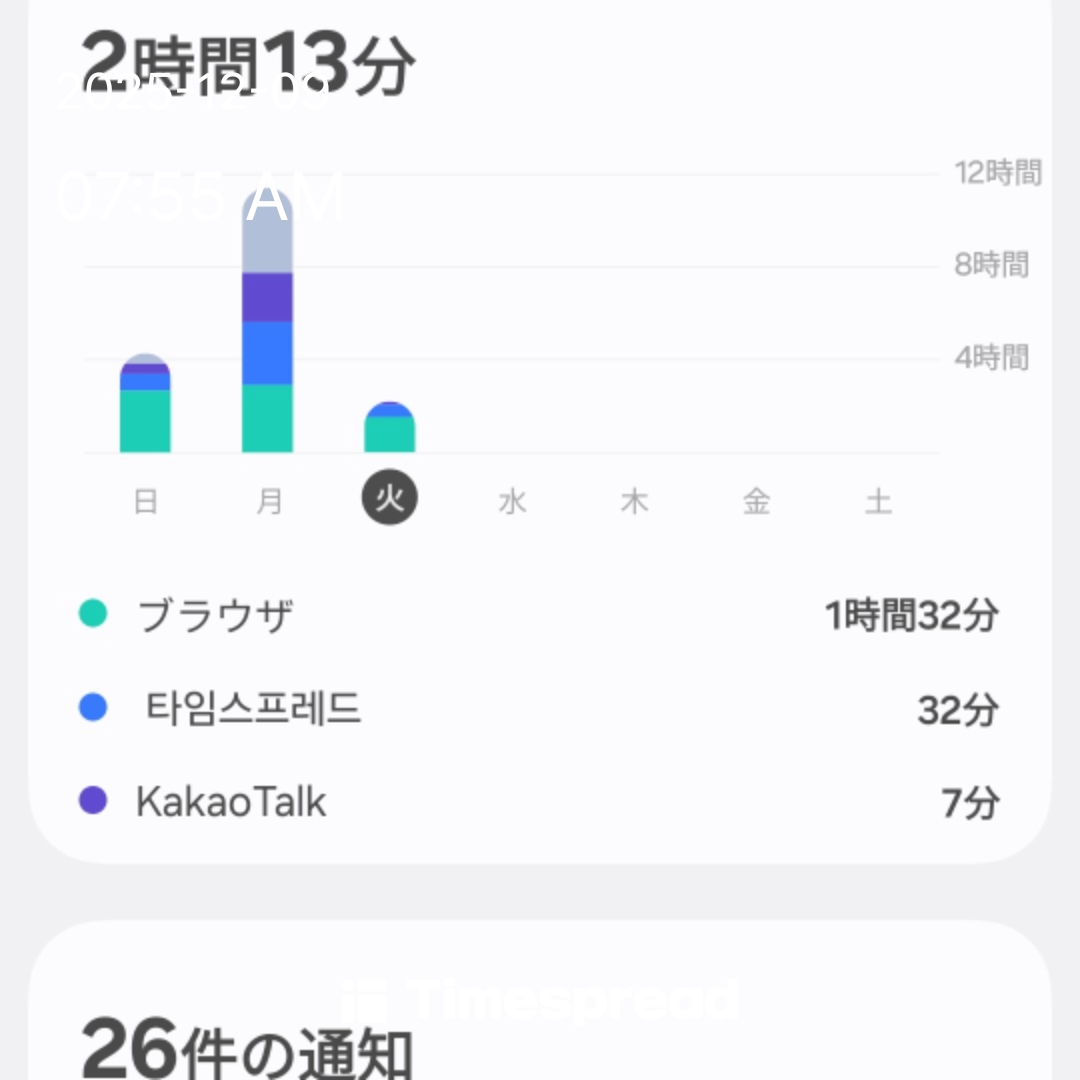This screenshot has height=1080, width=1080.
Task: Select Tuesday (火) in the weekly chart
Action: pyautogui.click(x=390, y=499)
